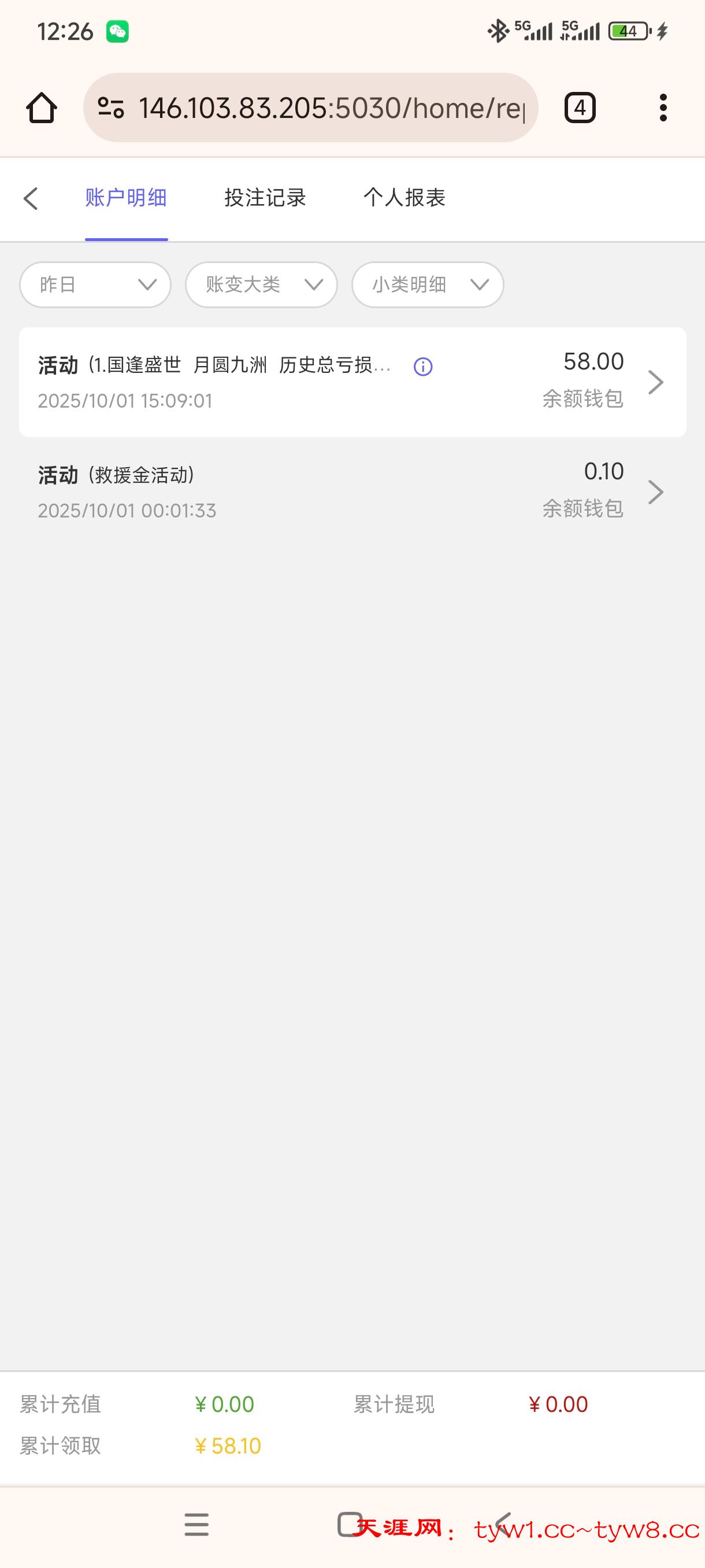The image size is (705, 1568).
Task: Tap the hamburger menu in the bottom navigation bar
Action: click(x=196, y=1526)
